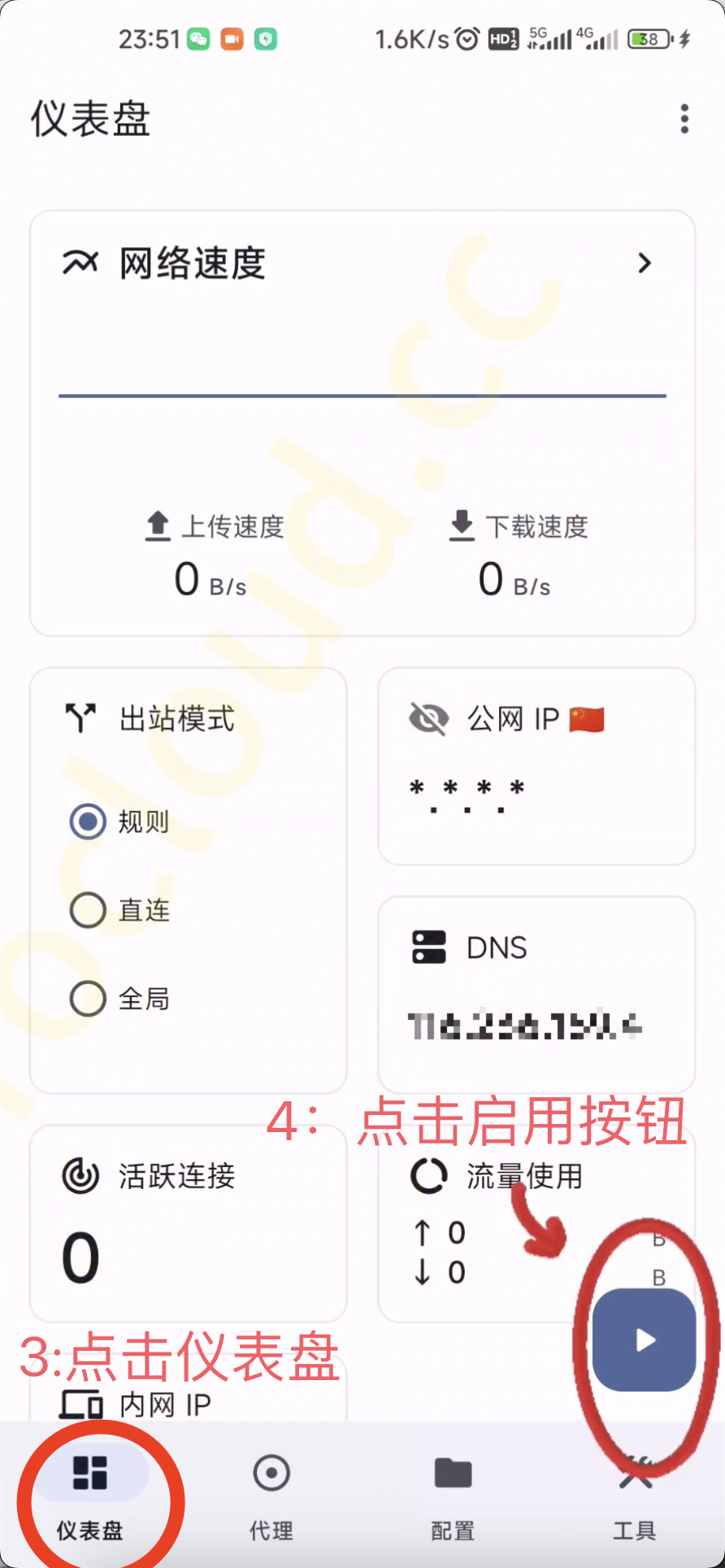The width and height of the screenshot is (725, 1568).
Task: Tap the play button to start the proxy
Action: pyautogui.click(x=645, y=1339)
